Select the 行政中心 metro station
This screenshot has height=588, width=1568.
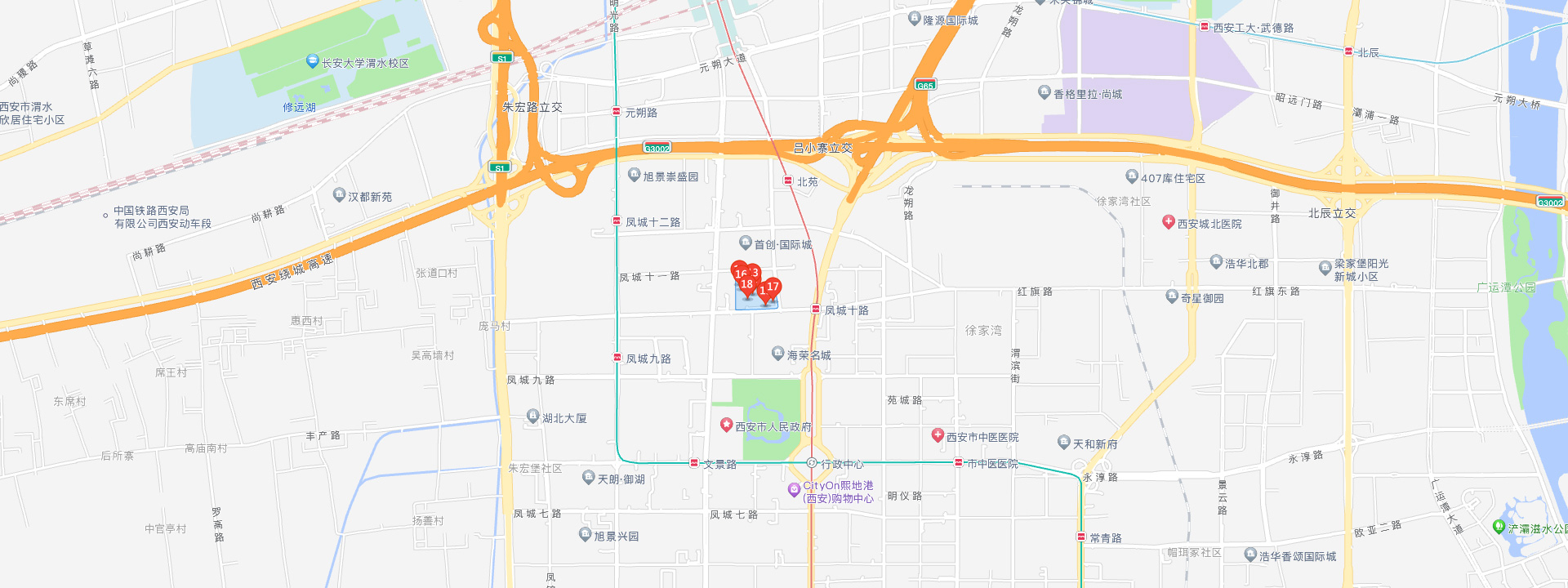(x=812, y=463)
